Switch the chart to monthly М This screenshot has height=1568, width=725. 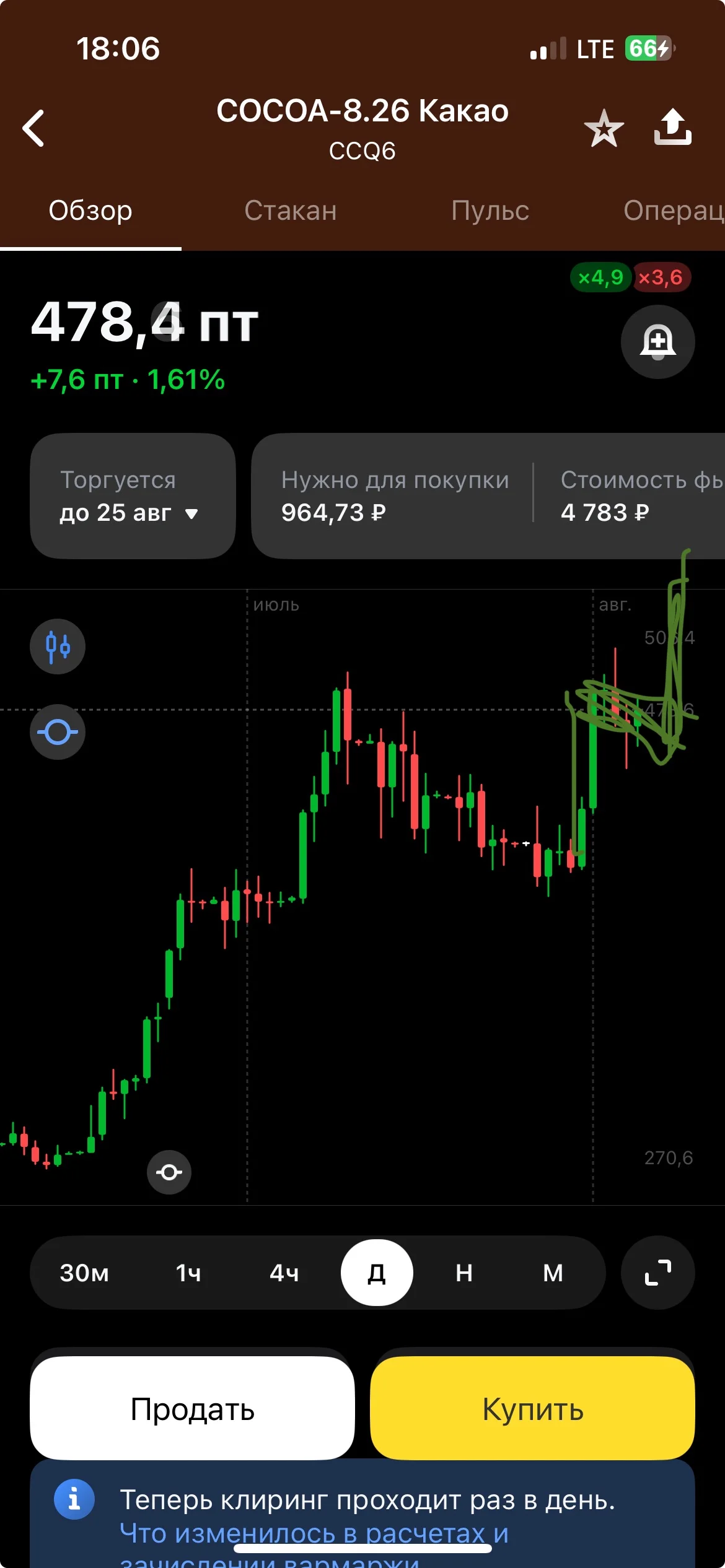(x=553, y=1273)
